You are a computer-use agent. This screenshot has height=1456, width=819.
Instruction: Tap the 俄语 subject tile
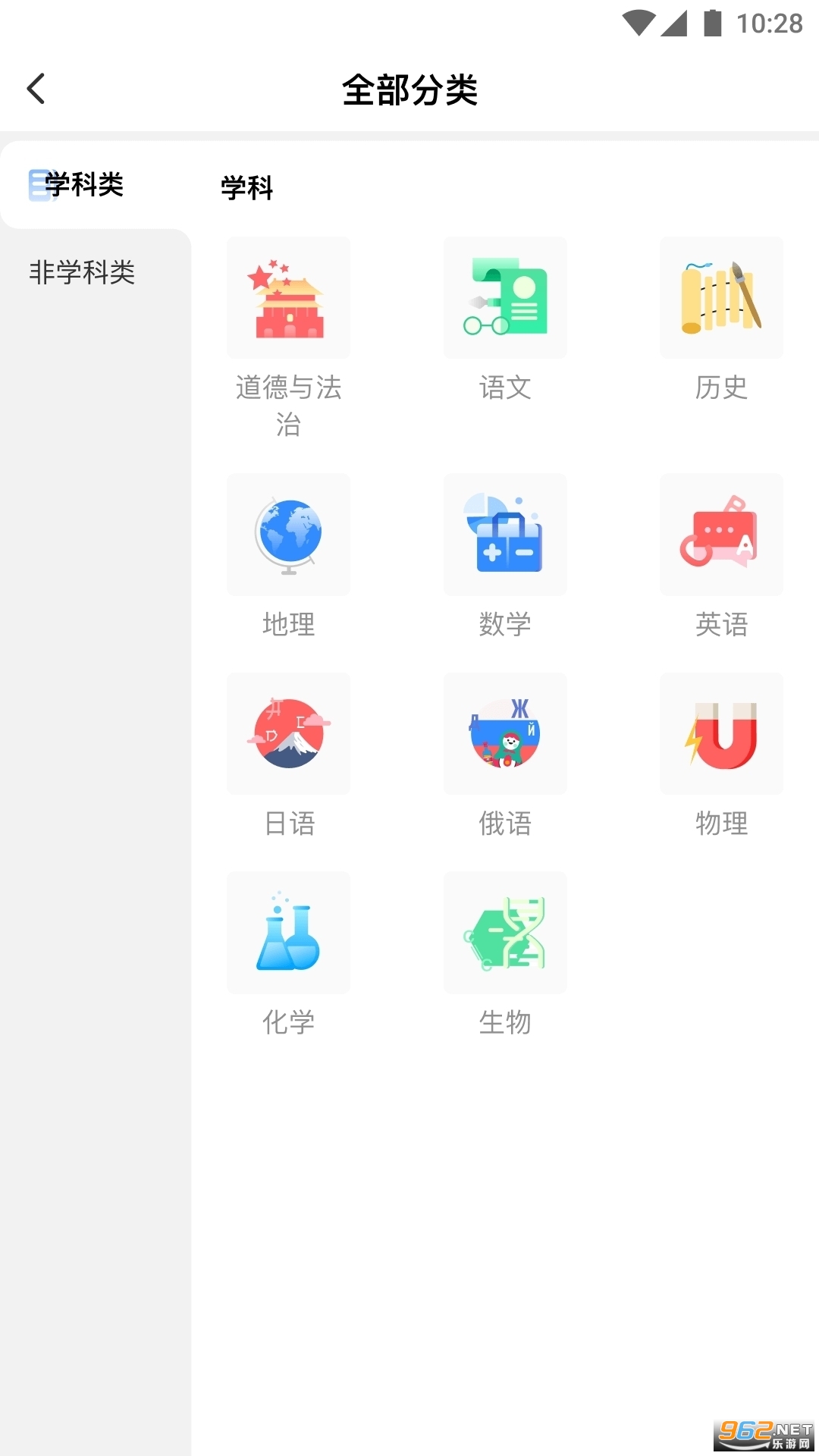505,734
